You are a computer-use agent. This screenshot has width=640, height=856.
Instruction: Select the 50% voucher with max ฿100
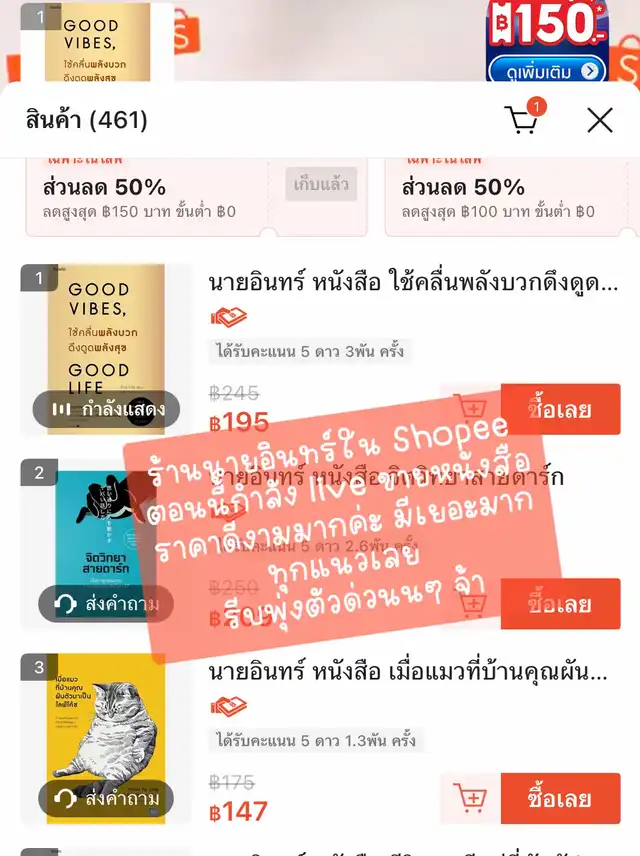pos(512,198)
